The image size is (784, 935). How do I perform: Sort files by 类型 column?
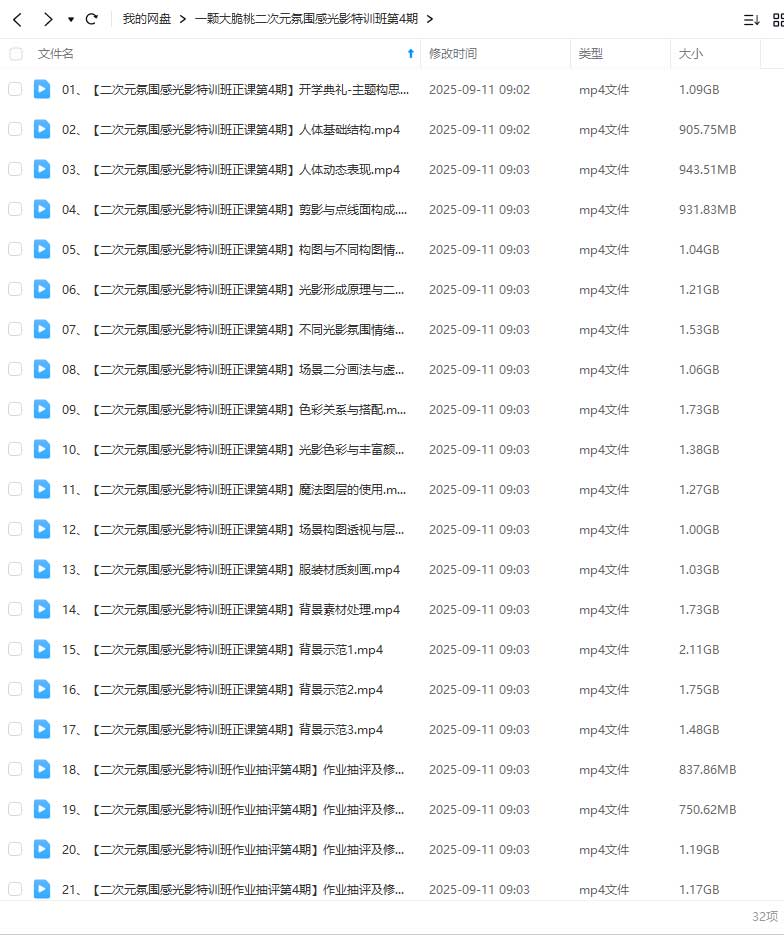(591, 54)
